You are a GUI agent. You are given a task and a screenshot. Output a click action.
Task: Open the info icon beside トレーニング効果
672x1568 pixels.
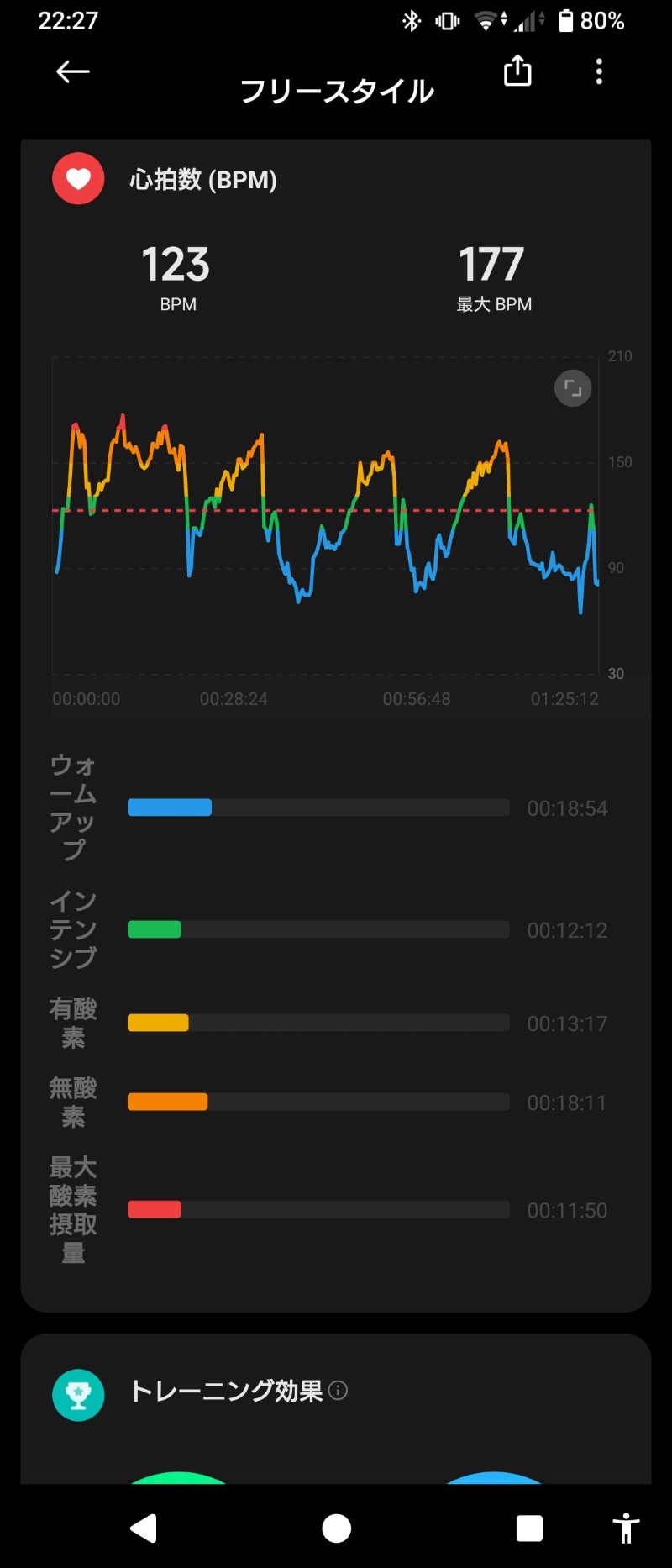coord(339,1391)
